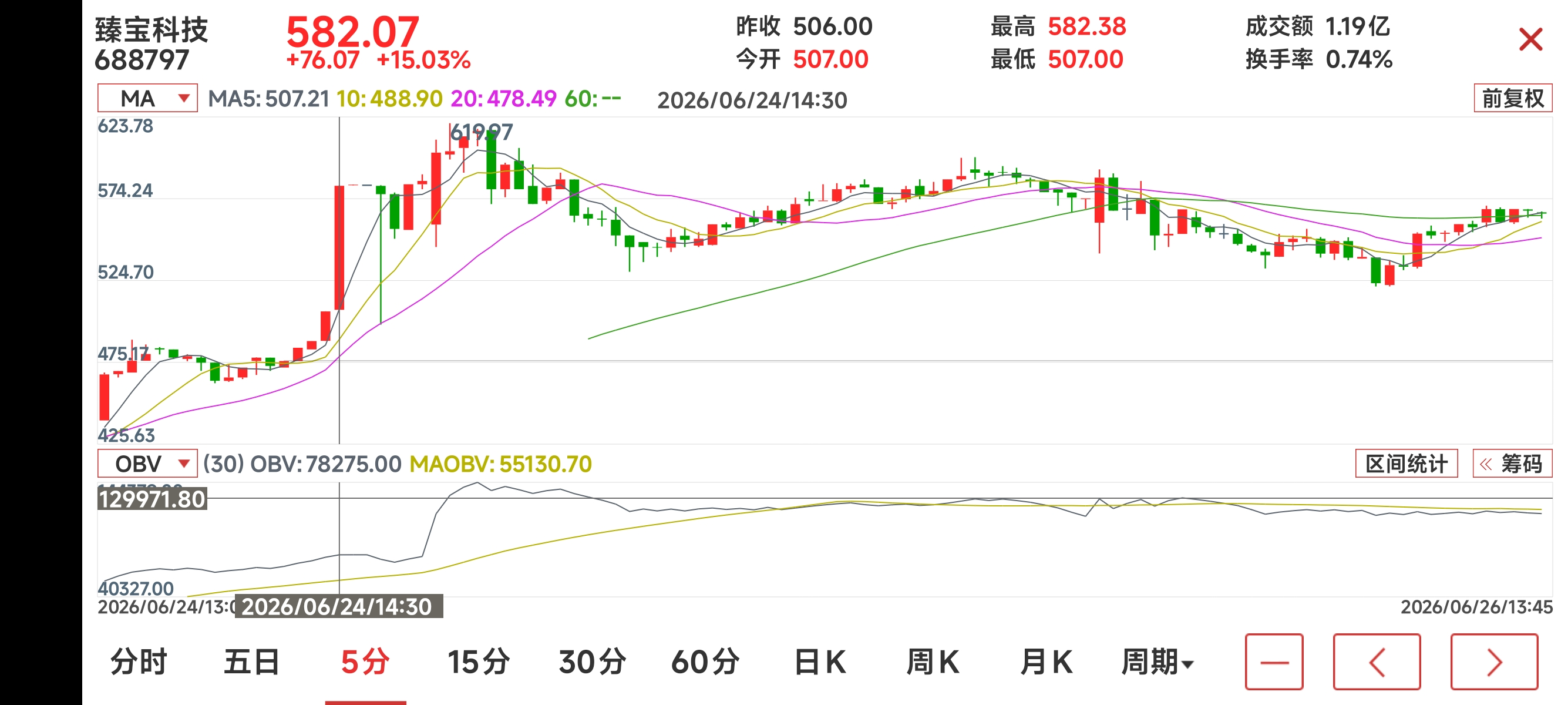The height and width of the screenshot is (705, 1568).
Task: Move the crosshair left with arrow button
Action: 1377,662
